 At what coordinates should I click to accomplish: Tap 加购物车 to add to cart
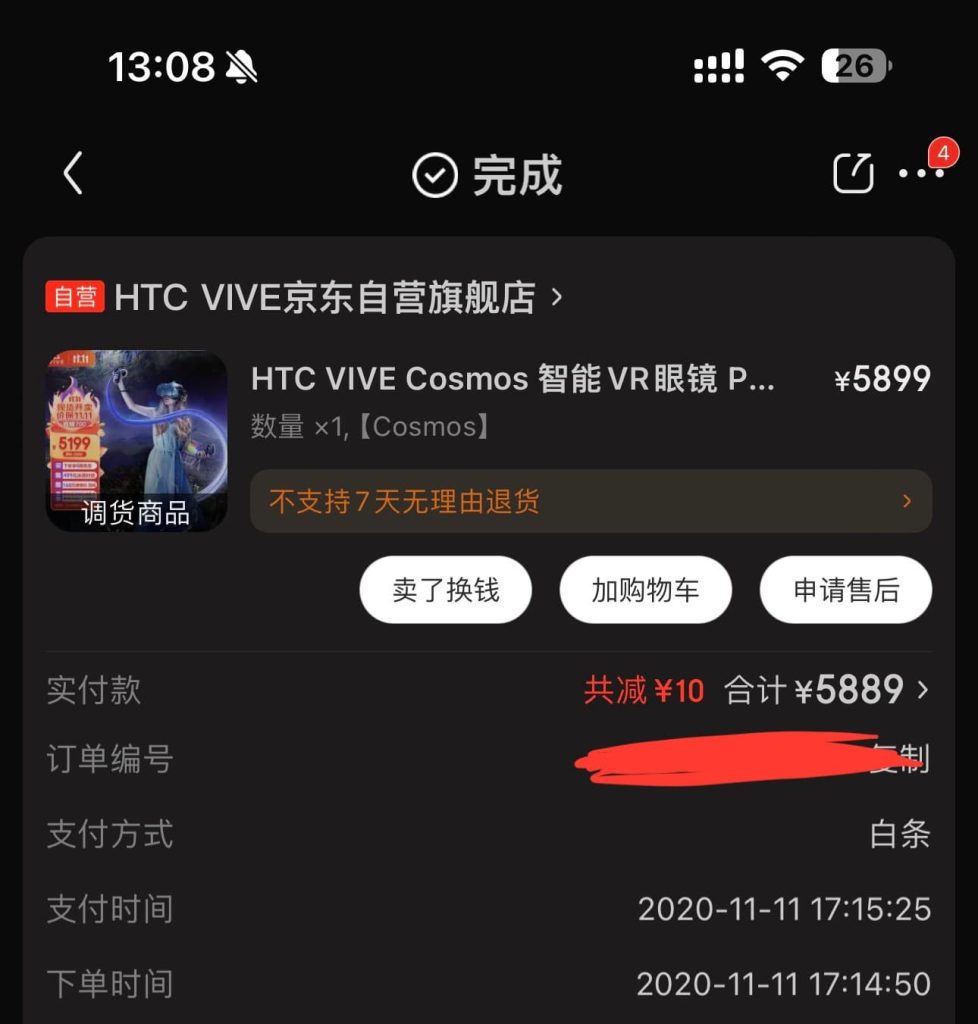tap(645, 590)
